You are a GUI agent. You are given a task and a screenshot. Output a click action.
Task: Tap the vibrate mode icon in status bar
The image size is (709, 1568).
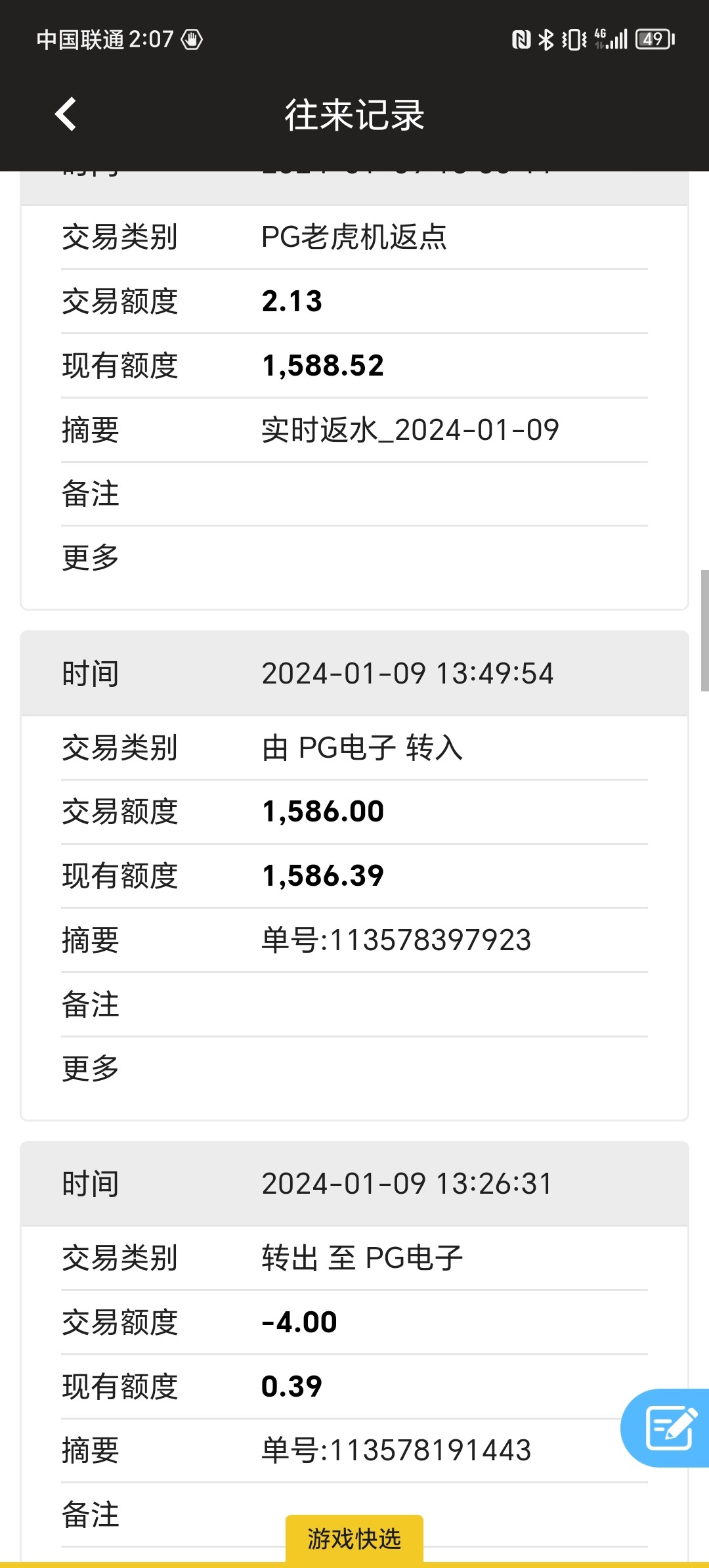coord(572,39)
